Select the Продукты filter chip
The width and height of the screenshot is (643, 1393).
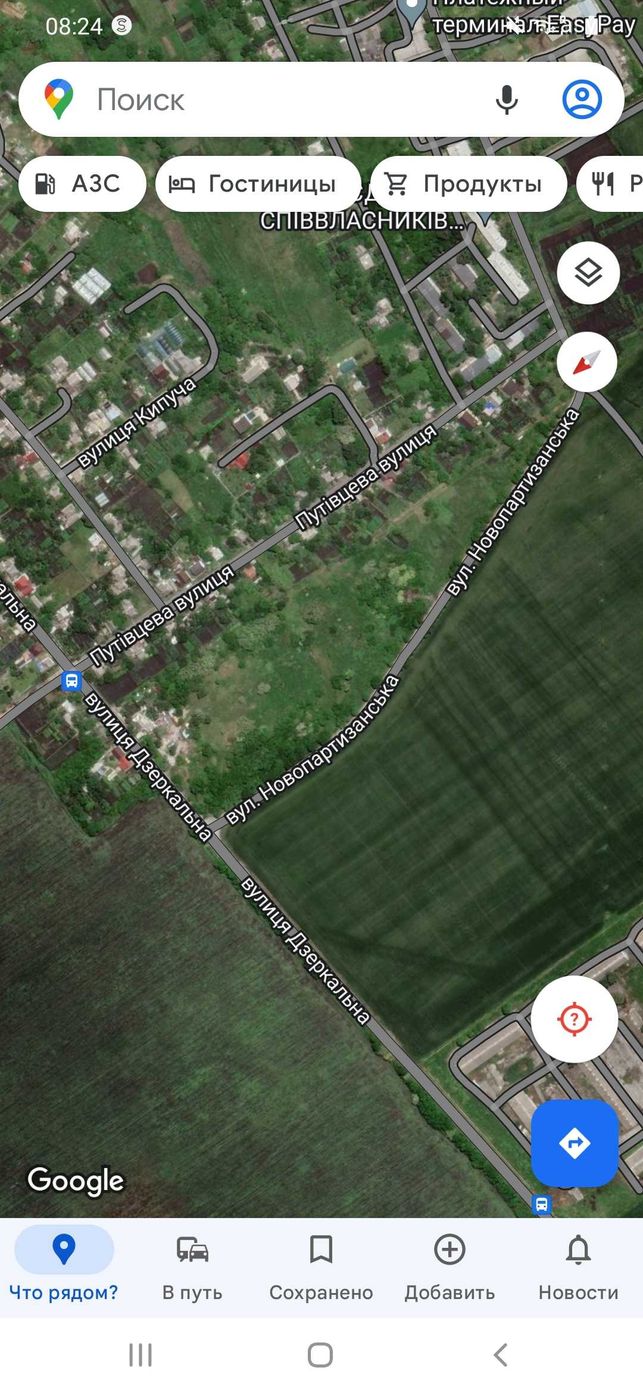click(x=468, y=184)
